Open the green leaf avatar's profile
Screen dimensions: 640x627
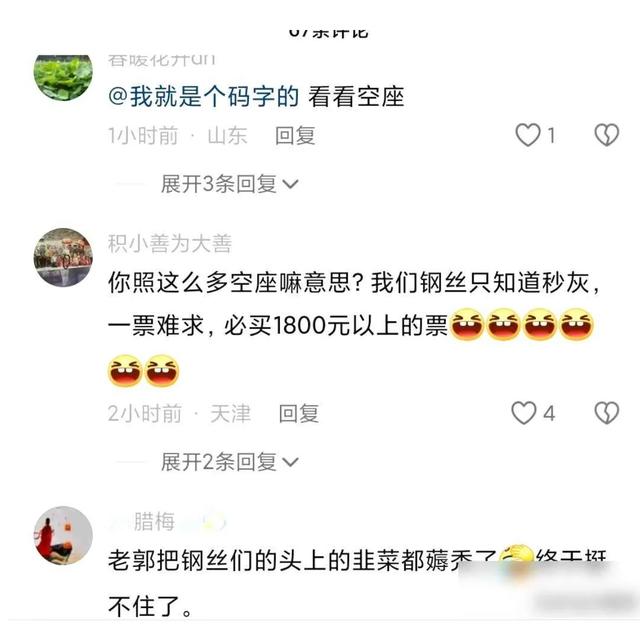pos(63,74)
